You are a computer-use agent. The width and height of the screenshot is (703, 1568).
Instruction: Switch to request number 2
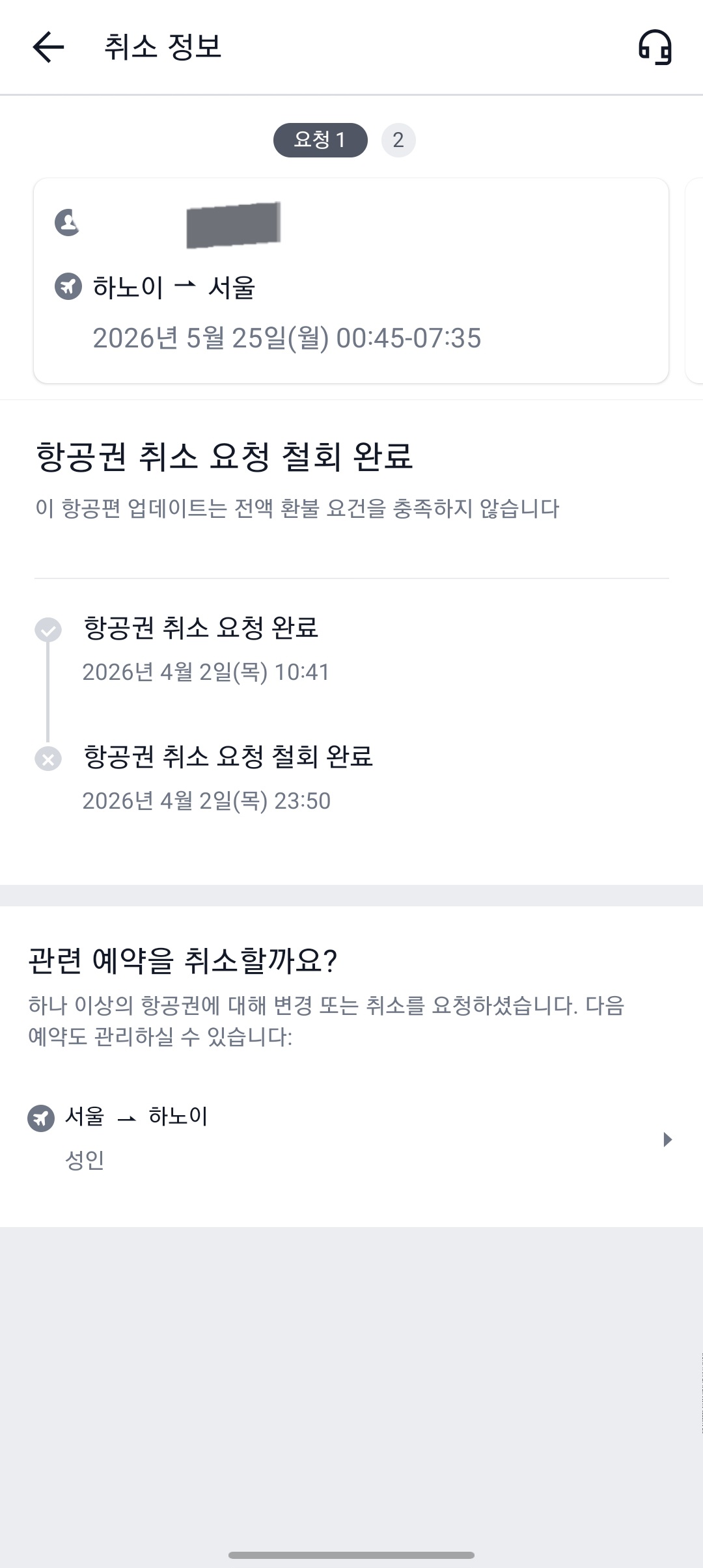pos(398,140)
